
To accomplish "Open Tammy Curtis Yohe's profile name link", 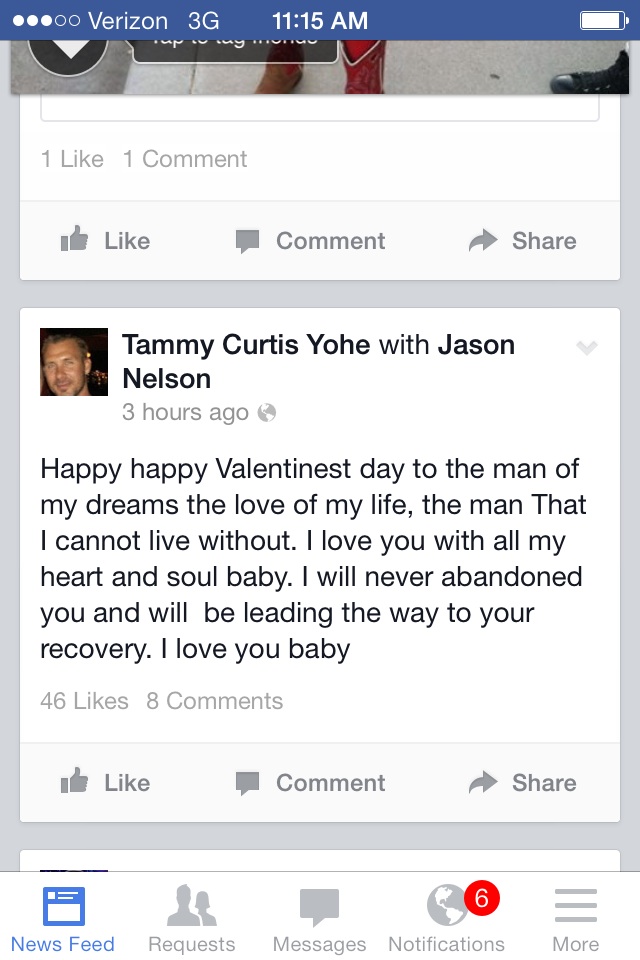I will (246, 345).
